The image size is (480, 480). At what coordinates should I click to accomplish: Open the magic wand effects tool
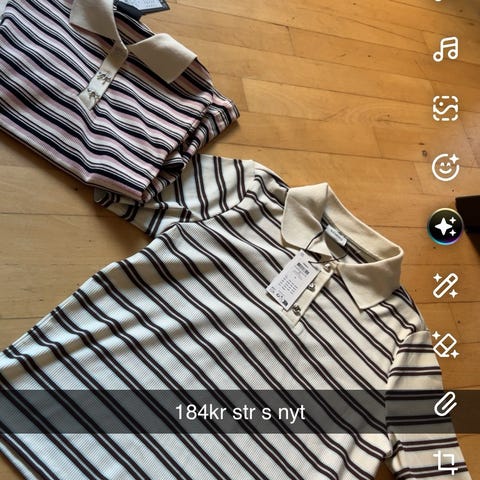point(446,286)
